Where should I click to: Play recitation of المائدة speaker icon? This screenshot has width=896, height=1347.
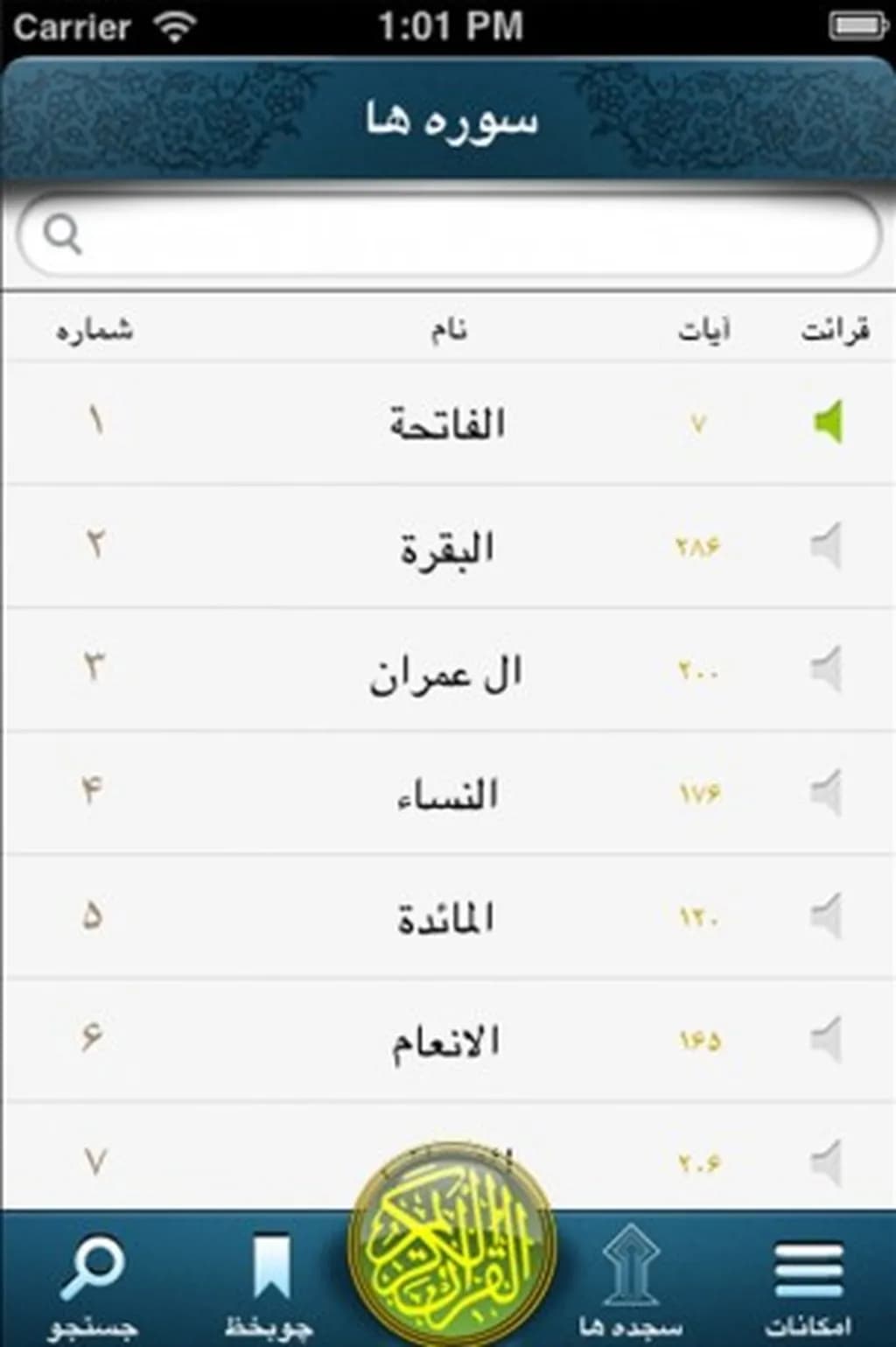(827, 917)
